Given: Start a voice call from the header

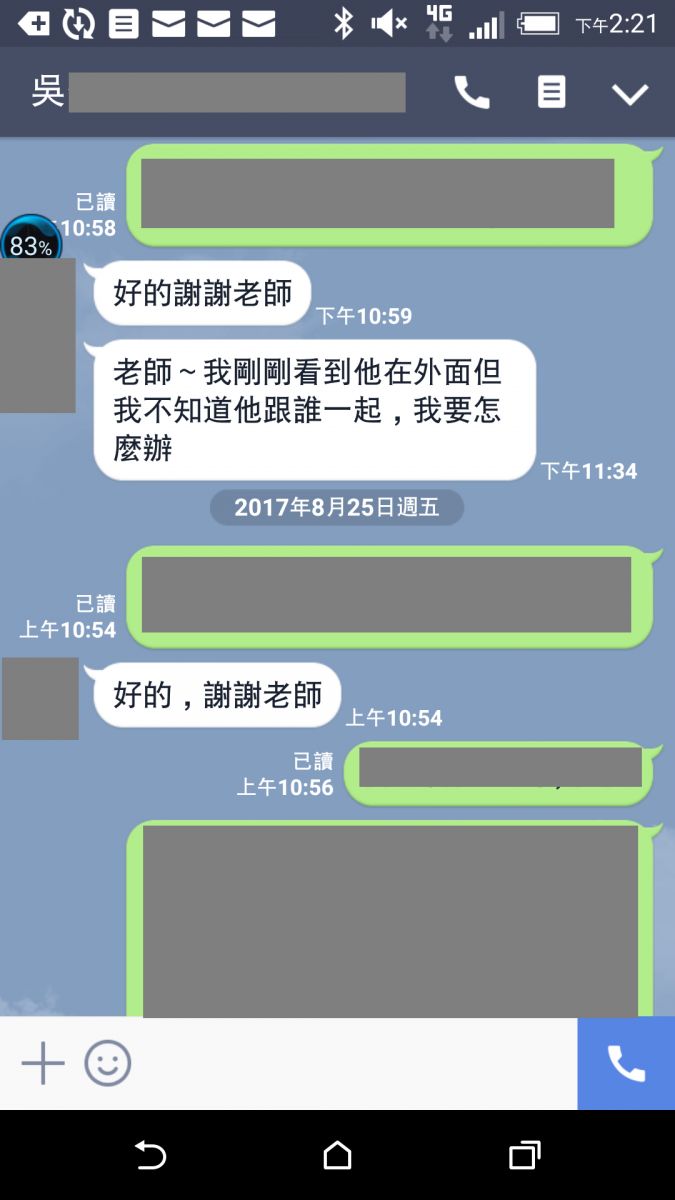Looking at the screenshot, I should tap(471, 93).
